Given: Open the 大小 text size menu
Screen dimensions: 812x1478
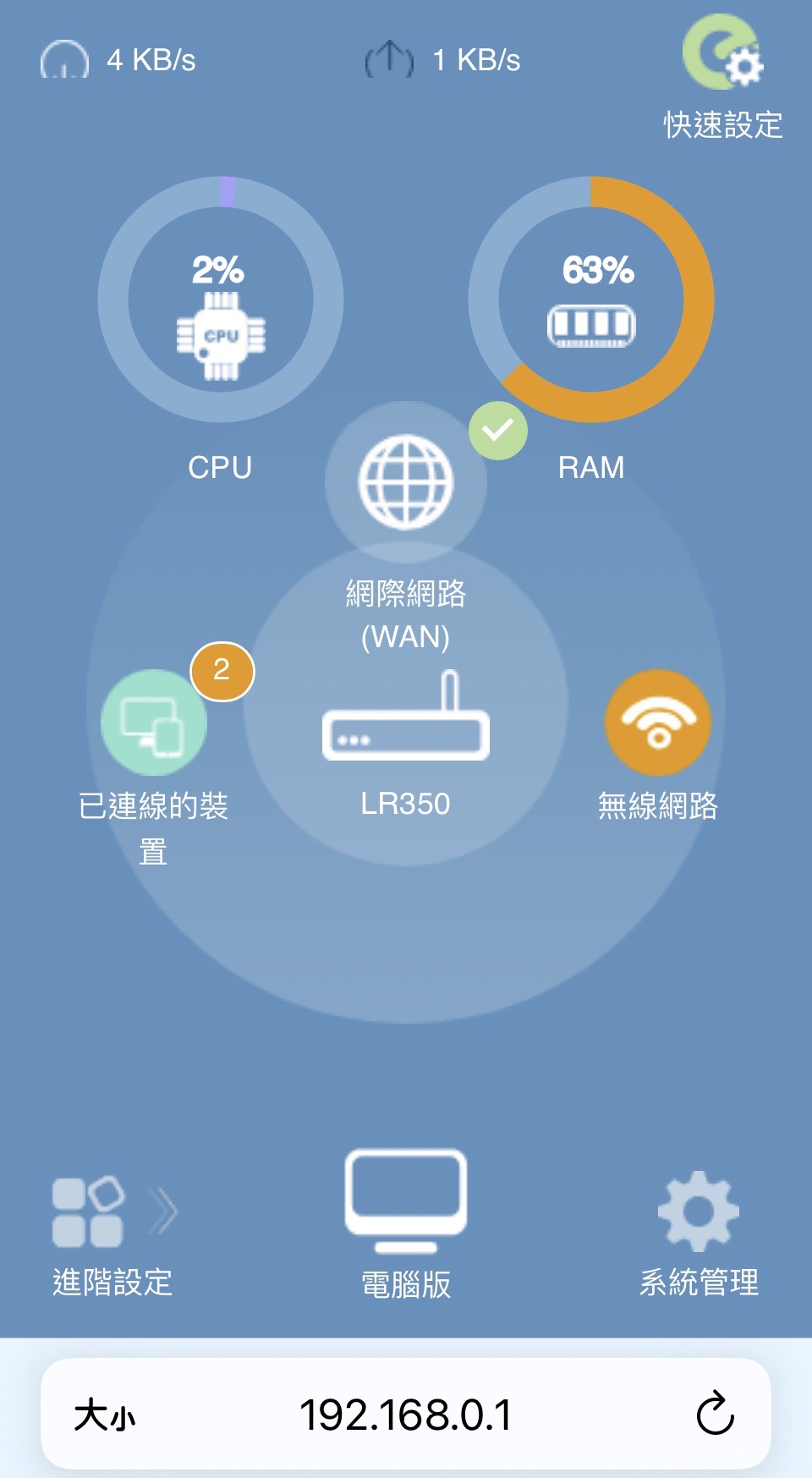Looking at the screenshot, I should tap(104, 1415).
